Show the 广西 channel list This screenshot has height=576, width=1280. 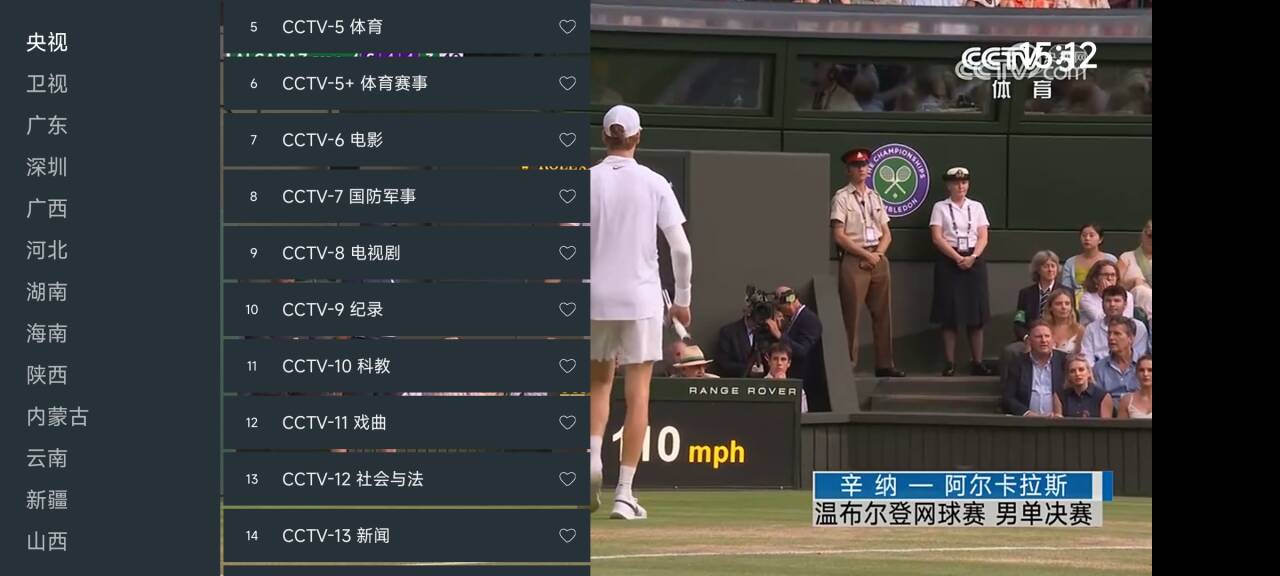click(47, 208)
